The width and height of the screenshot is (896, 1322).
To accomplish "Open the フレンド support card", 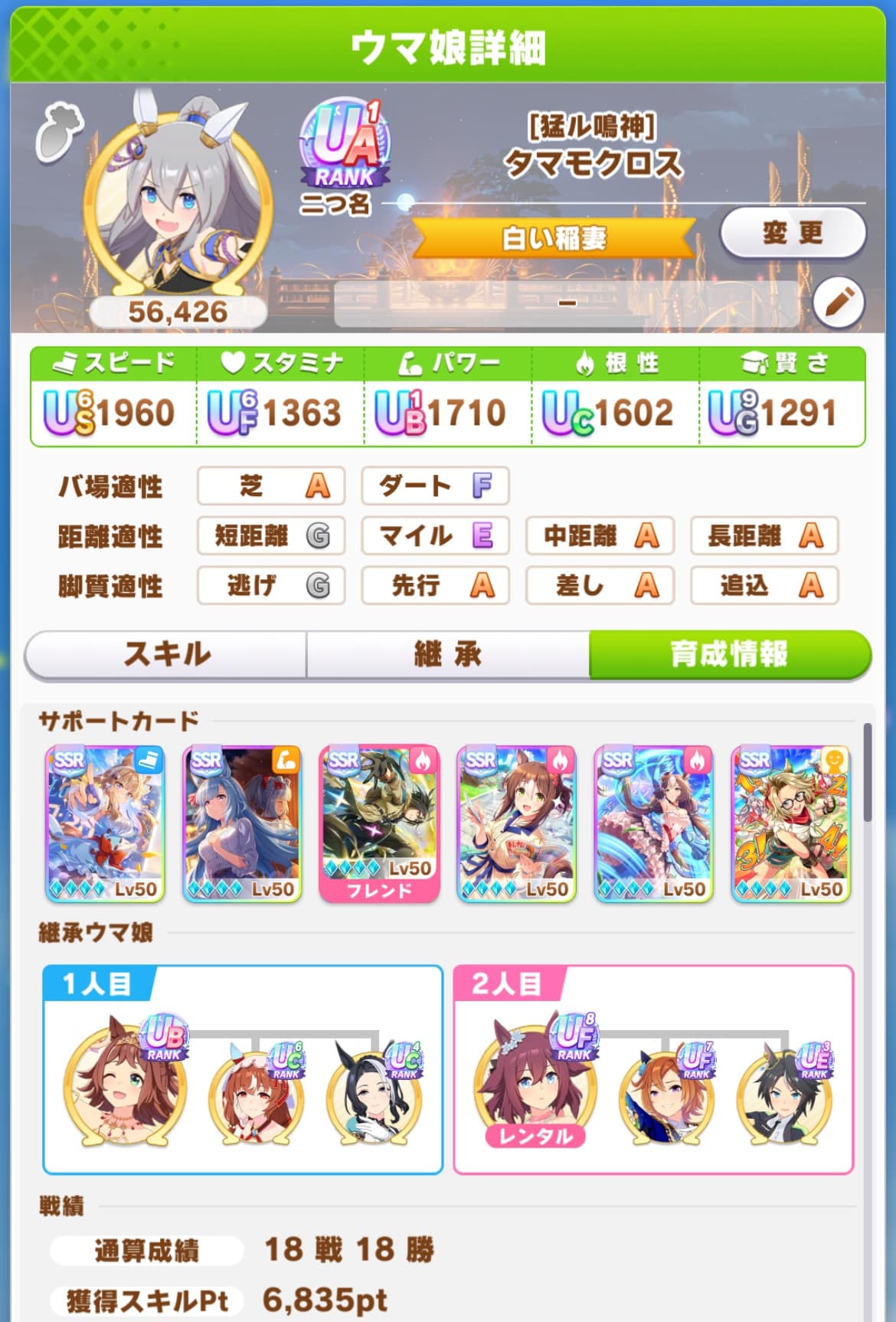I will 379,823.
